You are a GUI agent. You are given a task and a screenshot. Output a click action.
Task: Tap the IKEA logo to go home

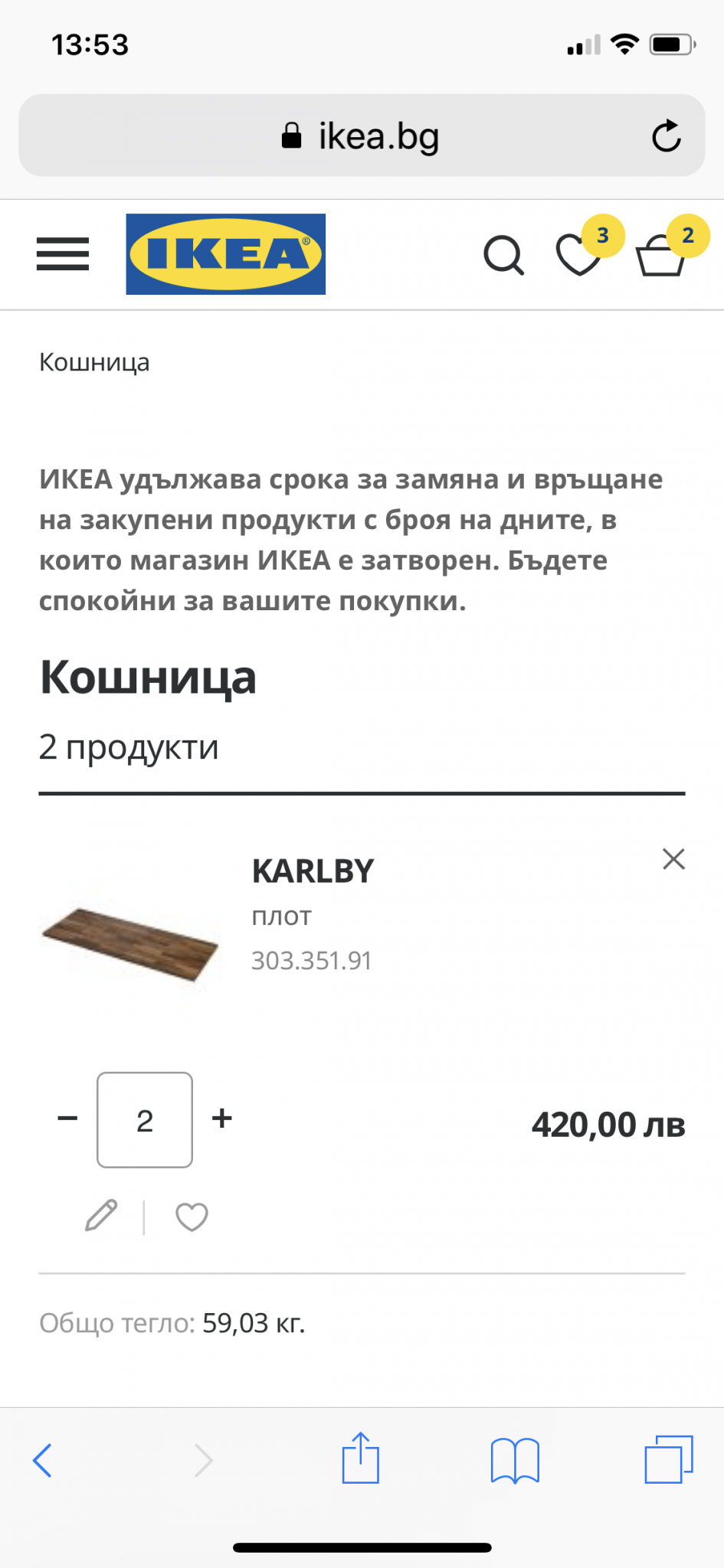click(226, 254)
